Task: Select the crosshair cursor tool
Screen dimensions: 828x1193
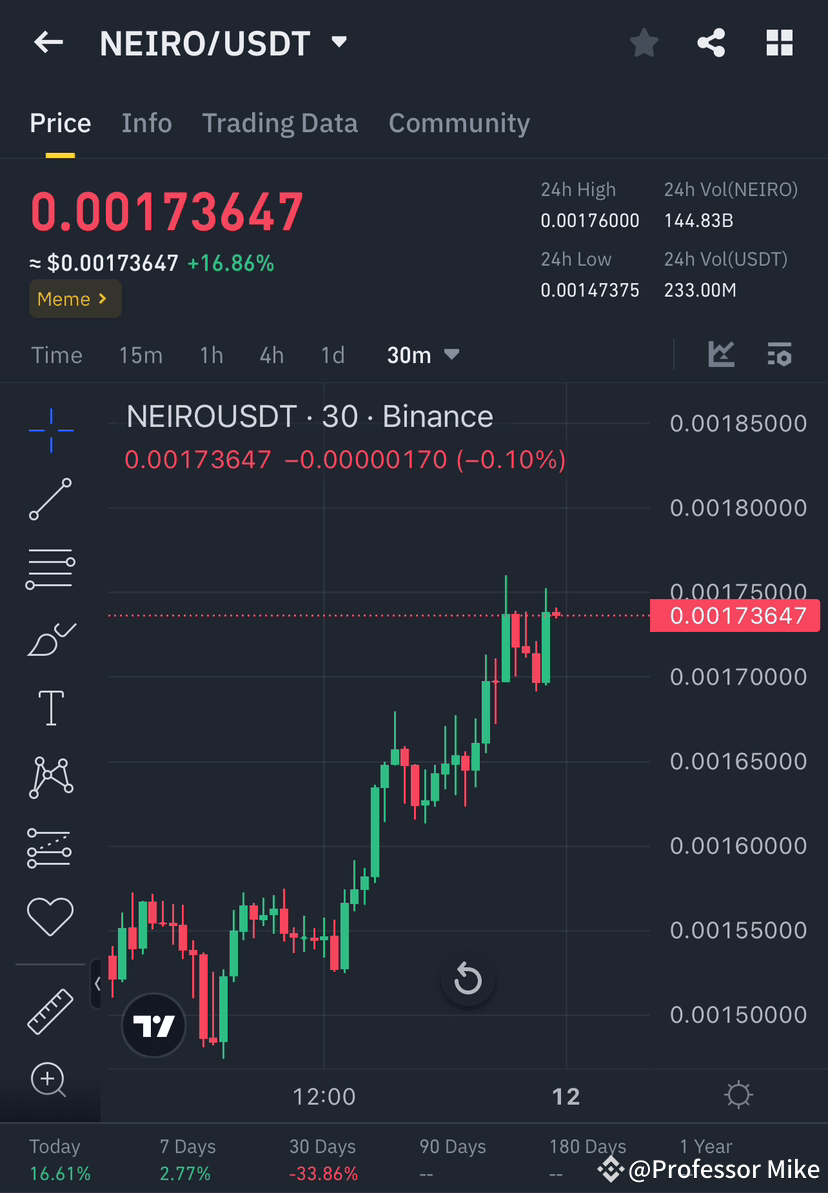Action: 49,429
